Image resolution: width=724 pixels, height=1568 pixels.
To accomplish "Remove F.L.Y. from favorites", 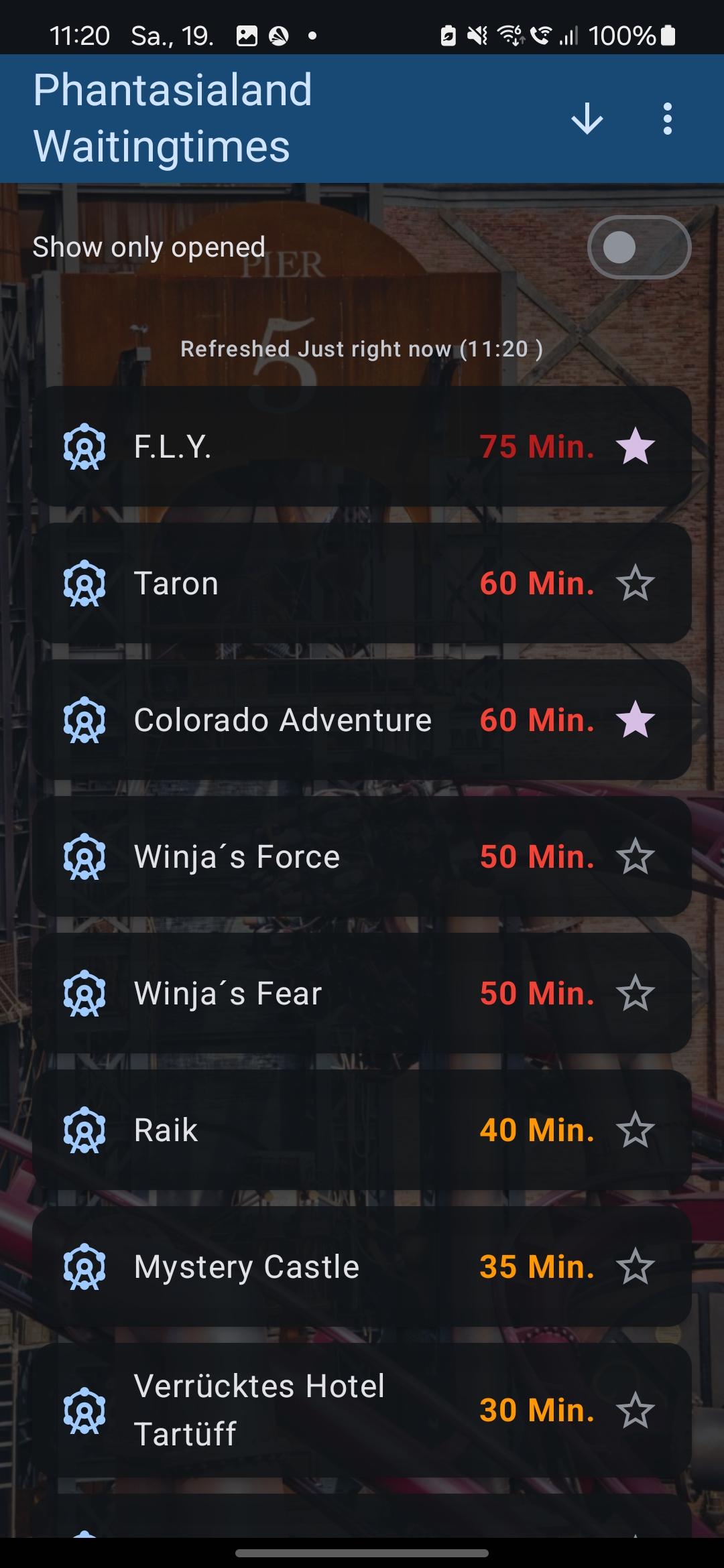I will coord(635,447).
